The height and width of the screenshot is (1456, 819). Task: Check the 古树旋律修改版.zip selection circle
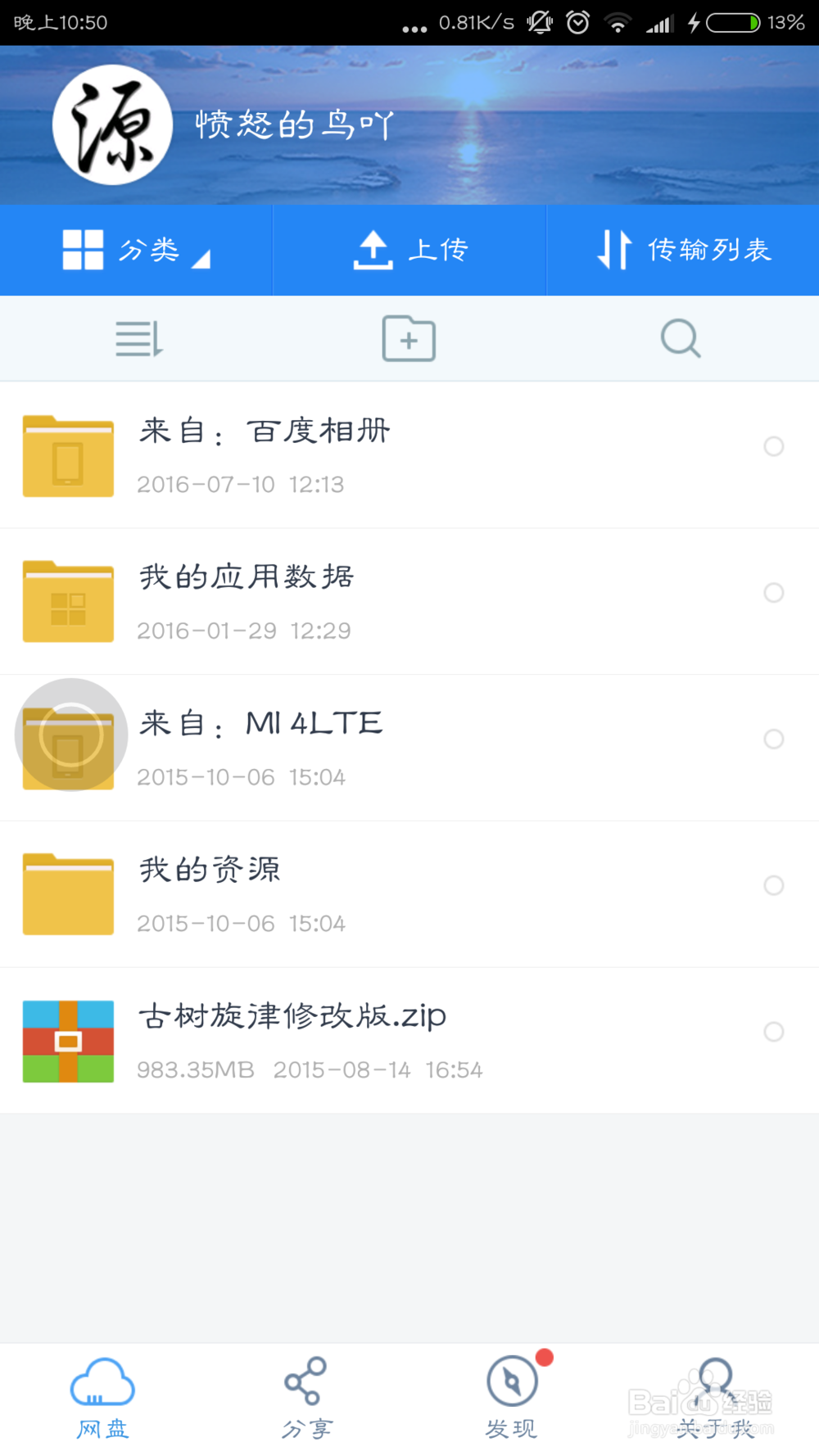(773, 1032)
